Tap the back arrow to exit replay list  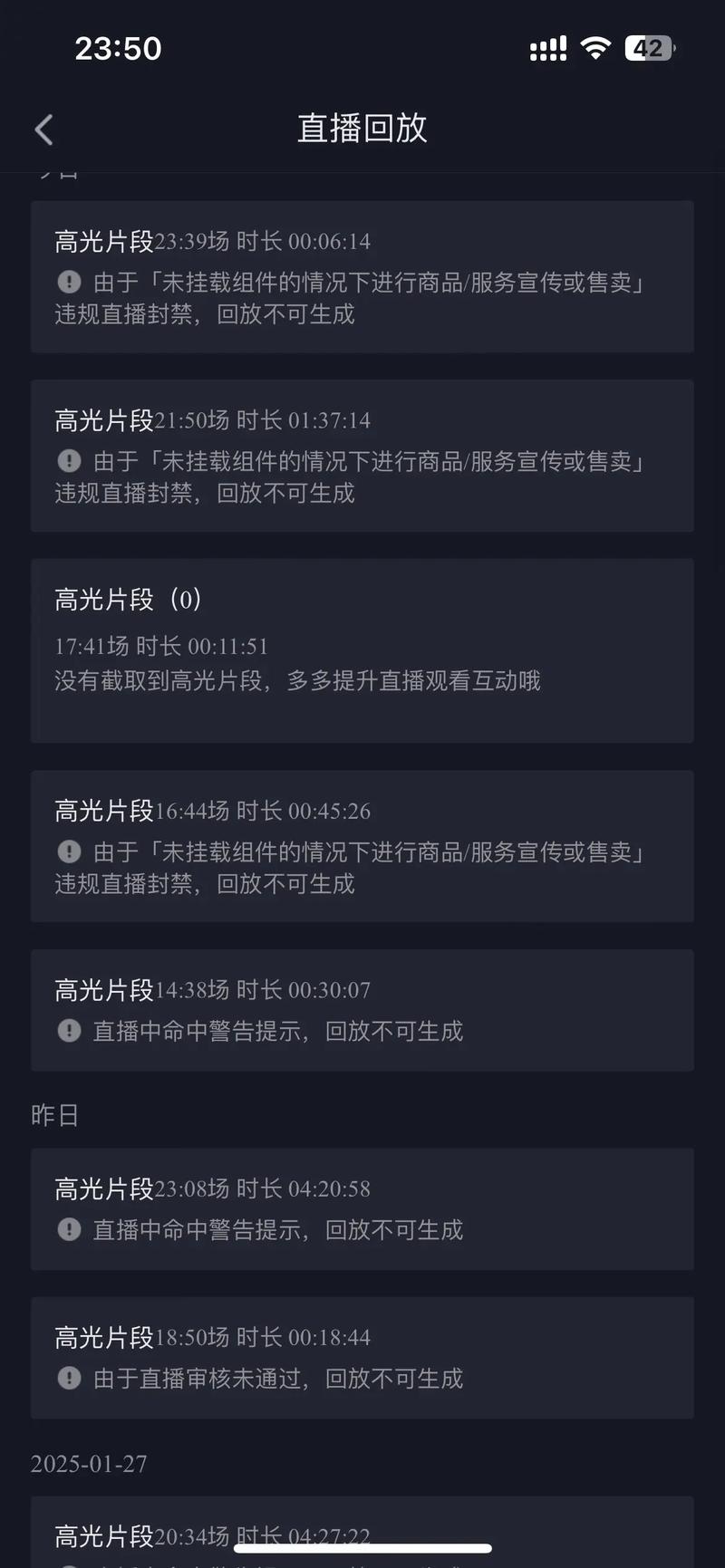[x=43, y=129]
